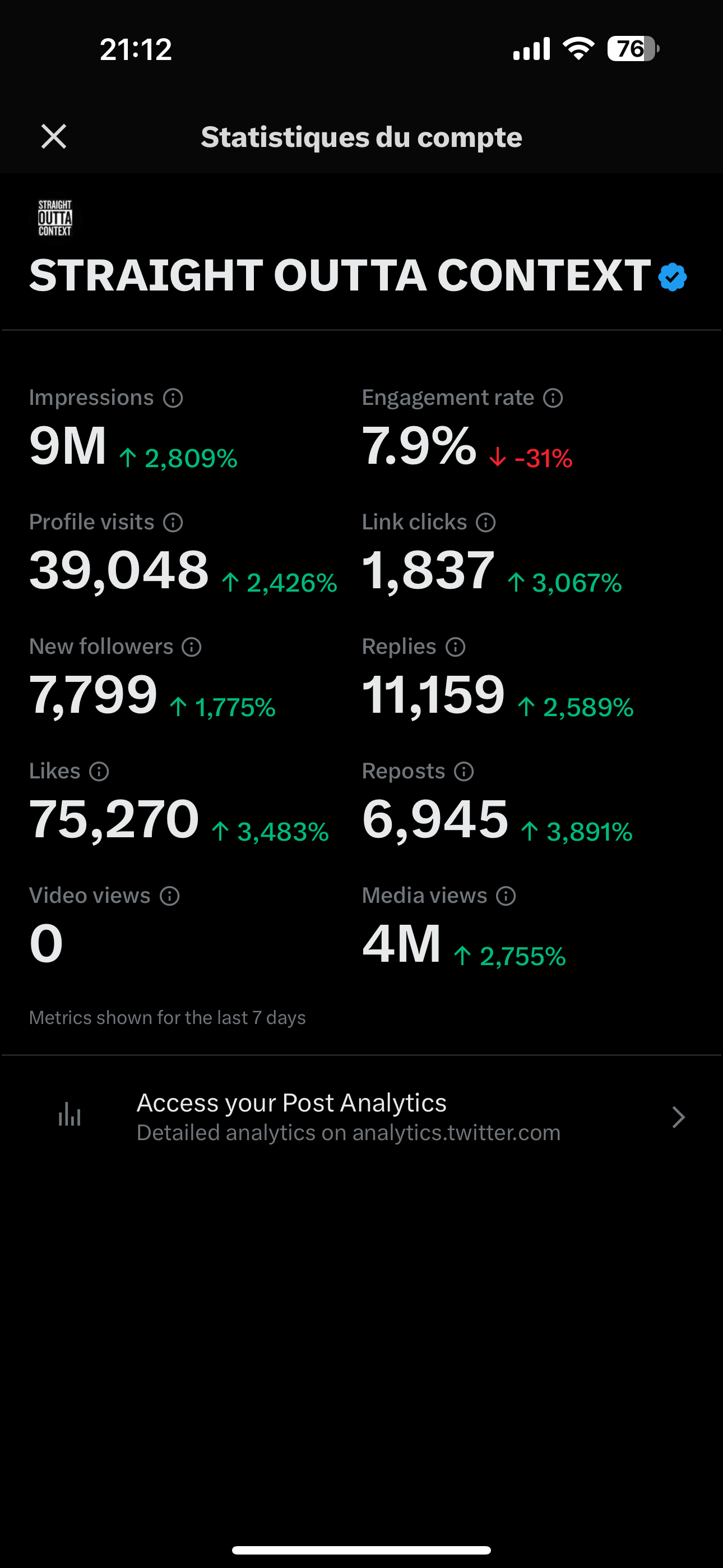
Task: View info for Link clicks
Action: pos(486,522)
